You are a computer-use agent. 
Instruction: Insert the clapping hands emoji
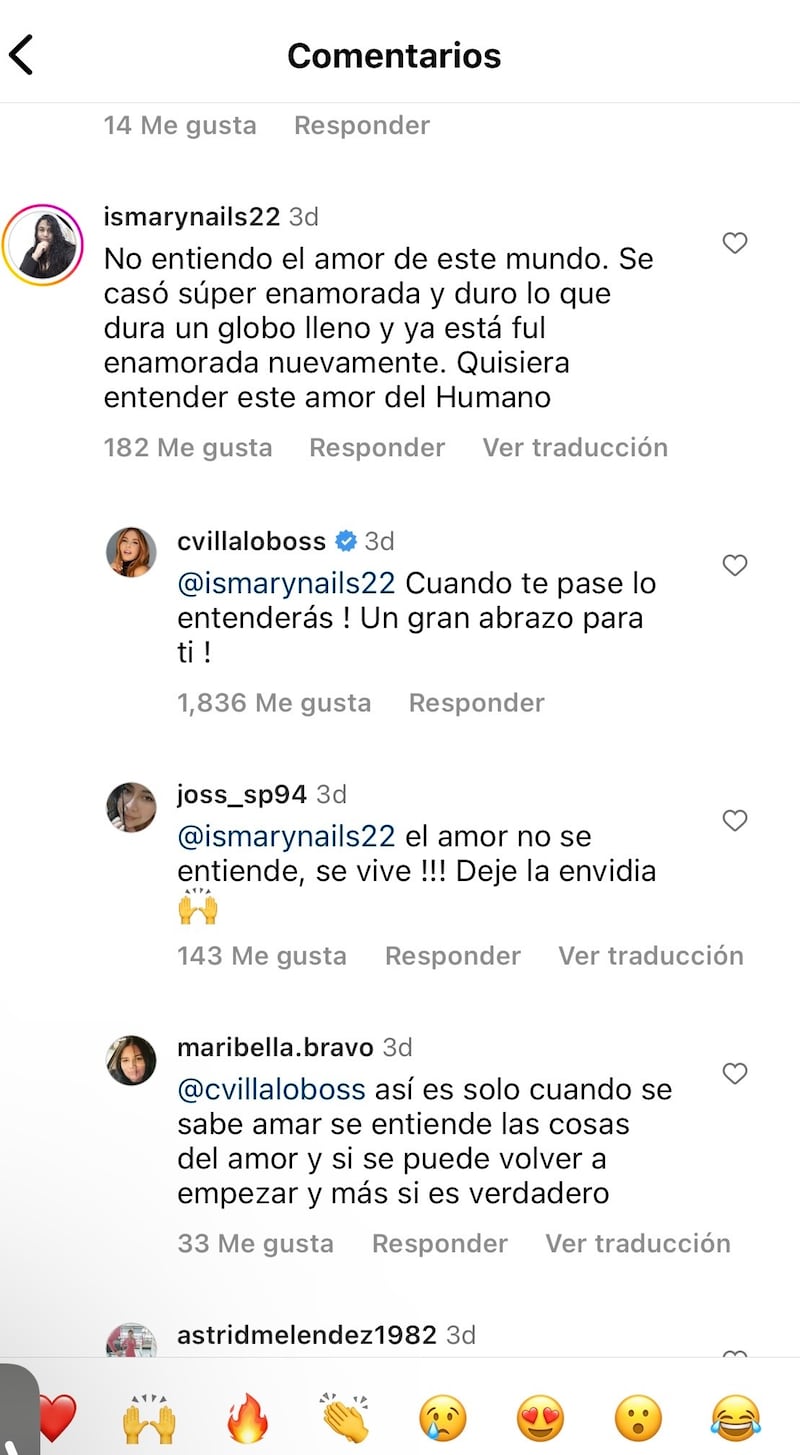[x=345, y=1419]
